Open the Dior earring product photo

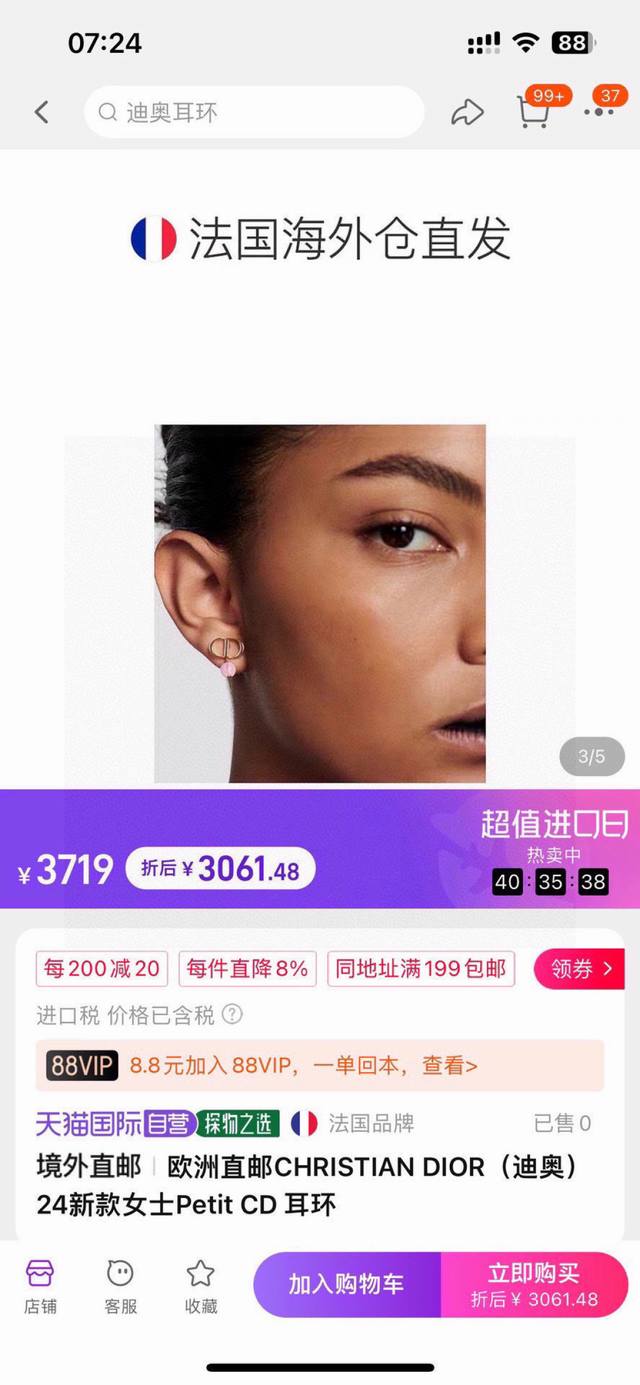(x=320, y=603)
